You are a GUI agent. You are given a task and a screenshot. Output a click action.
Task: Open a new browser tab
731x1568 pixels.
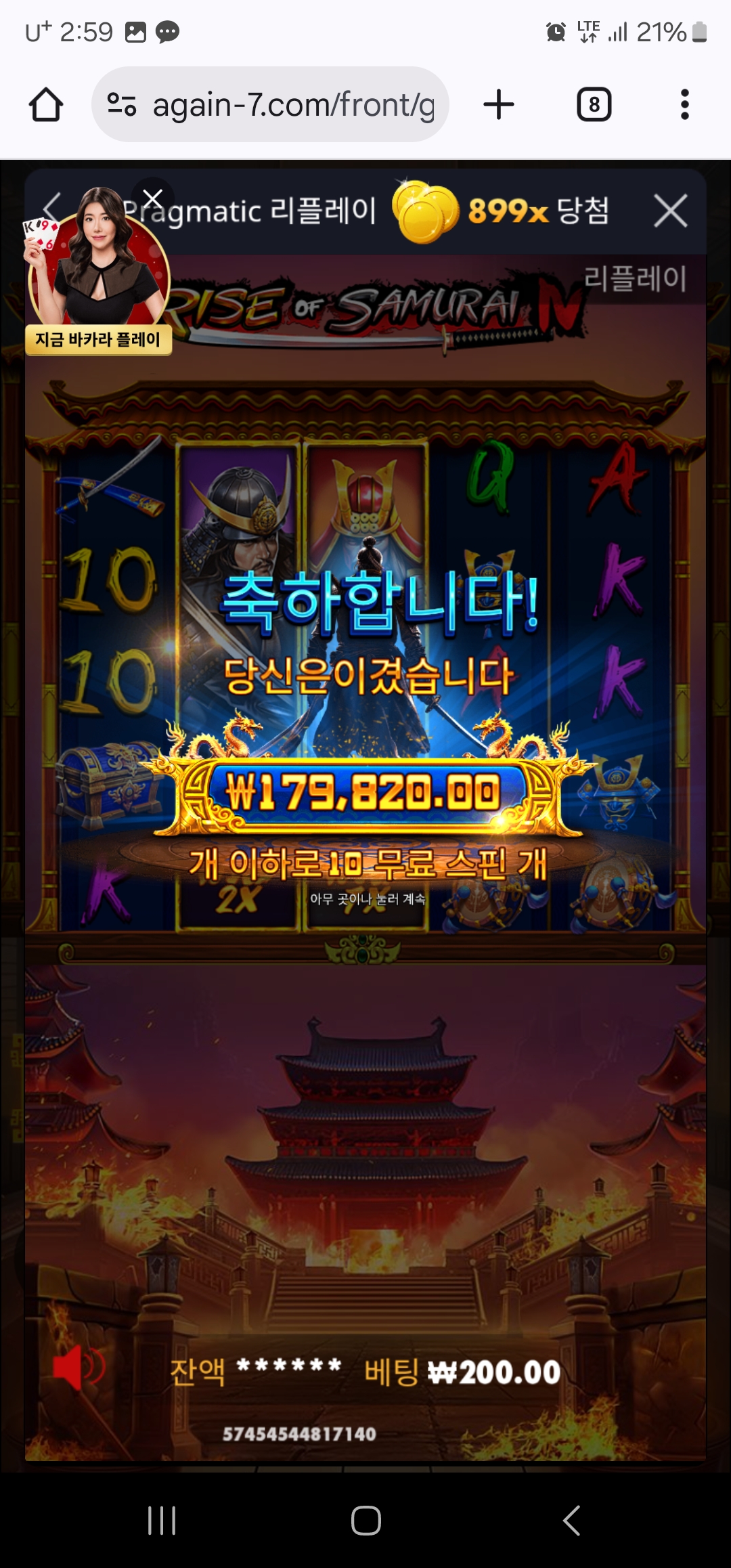499,105
